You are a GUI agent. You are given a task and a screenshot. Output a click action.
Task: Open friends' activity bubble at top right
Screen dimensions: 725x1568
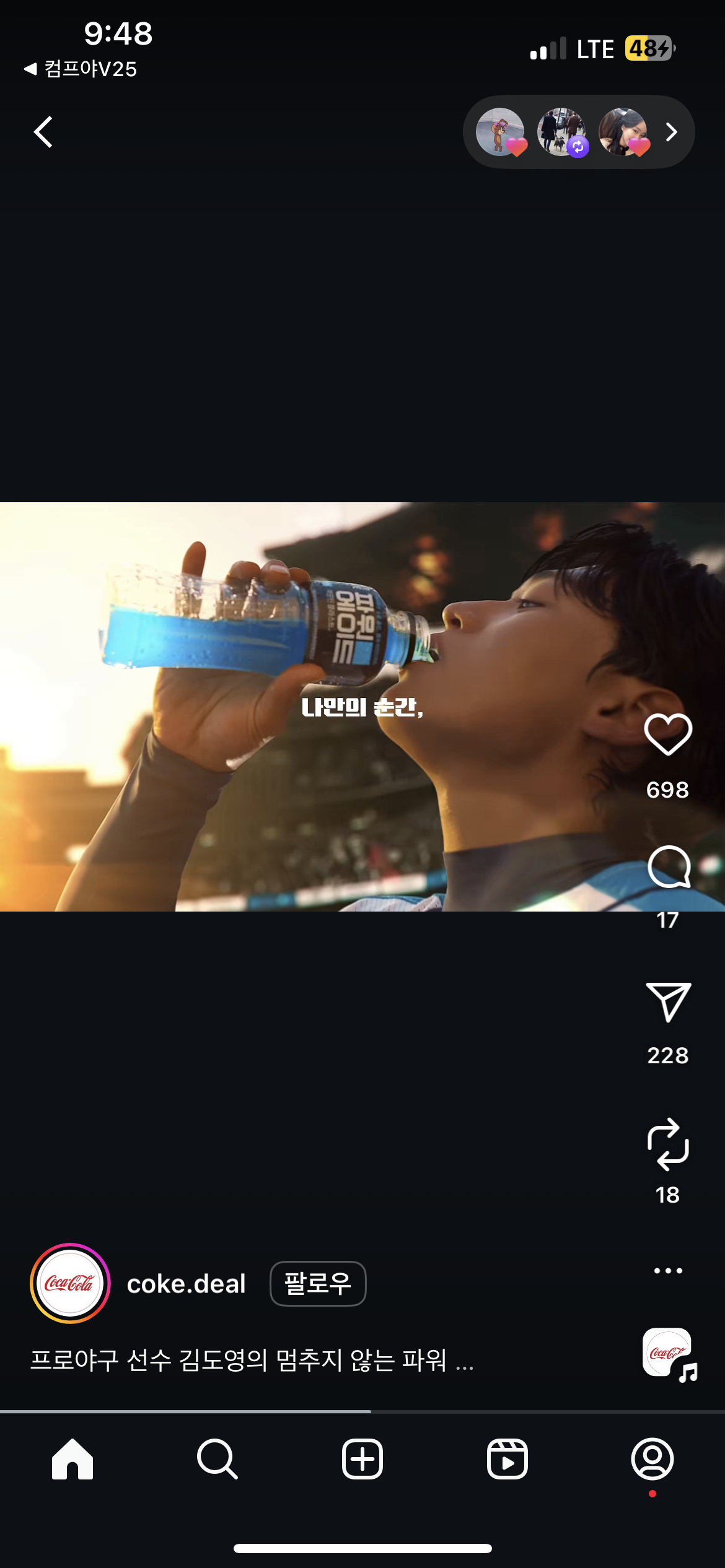click(578, 132)
